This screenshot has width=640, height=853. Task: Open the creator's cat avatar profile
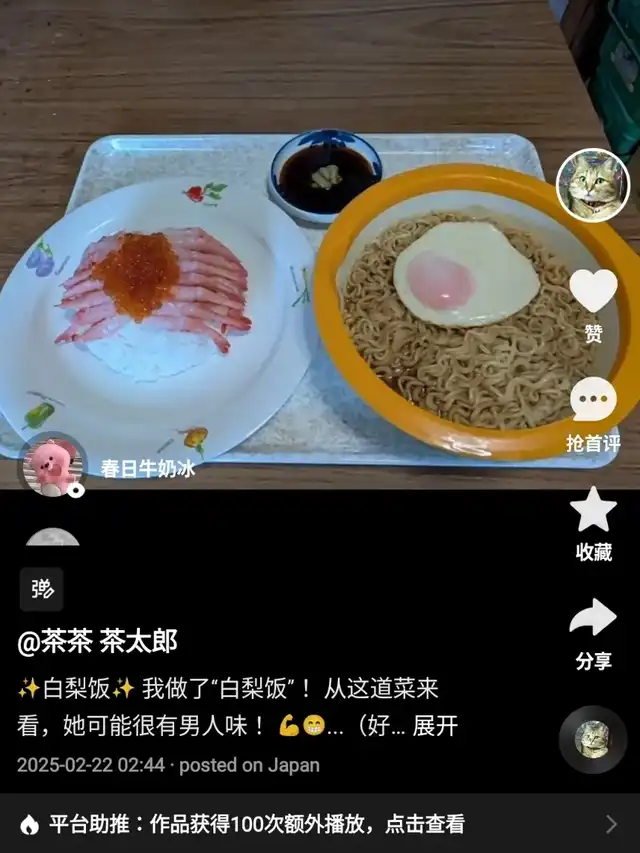pos(593,186)
